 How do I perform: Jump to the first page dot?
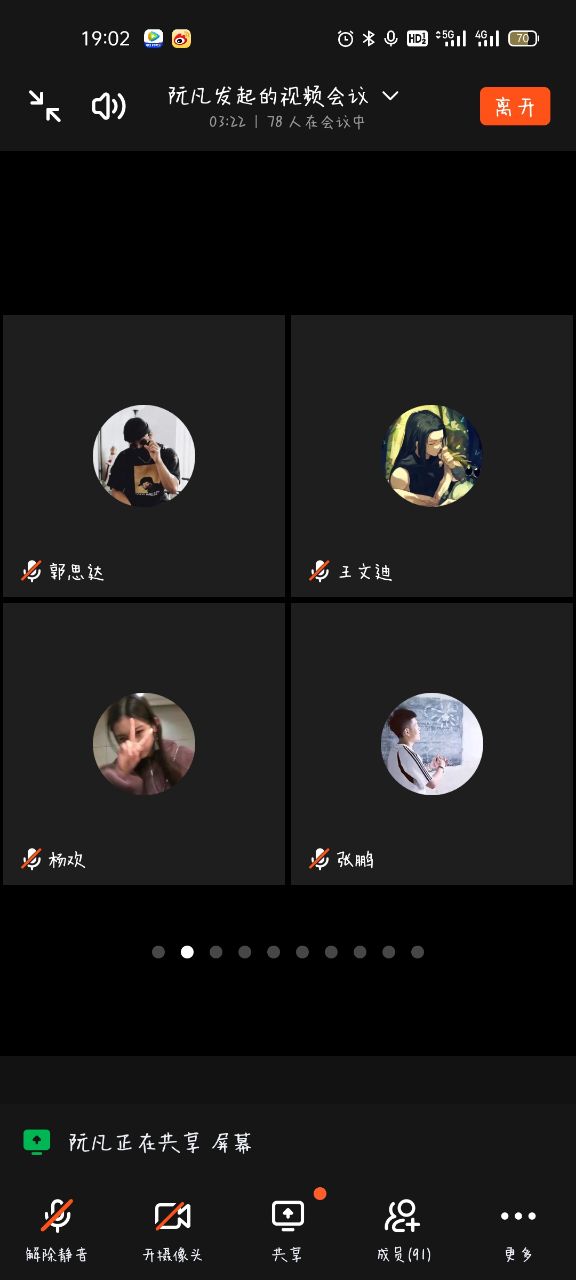[x=158, y=952]
